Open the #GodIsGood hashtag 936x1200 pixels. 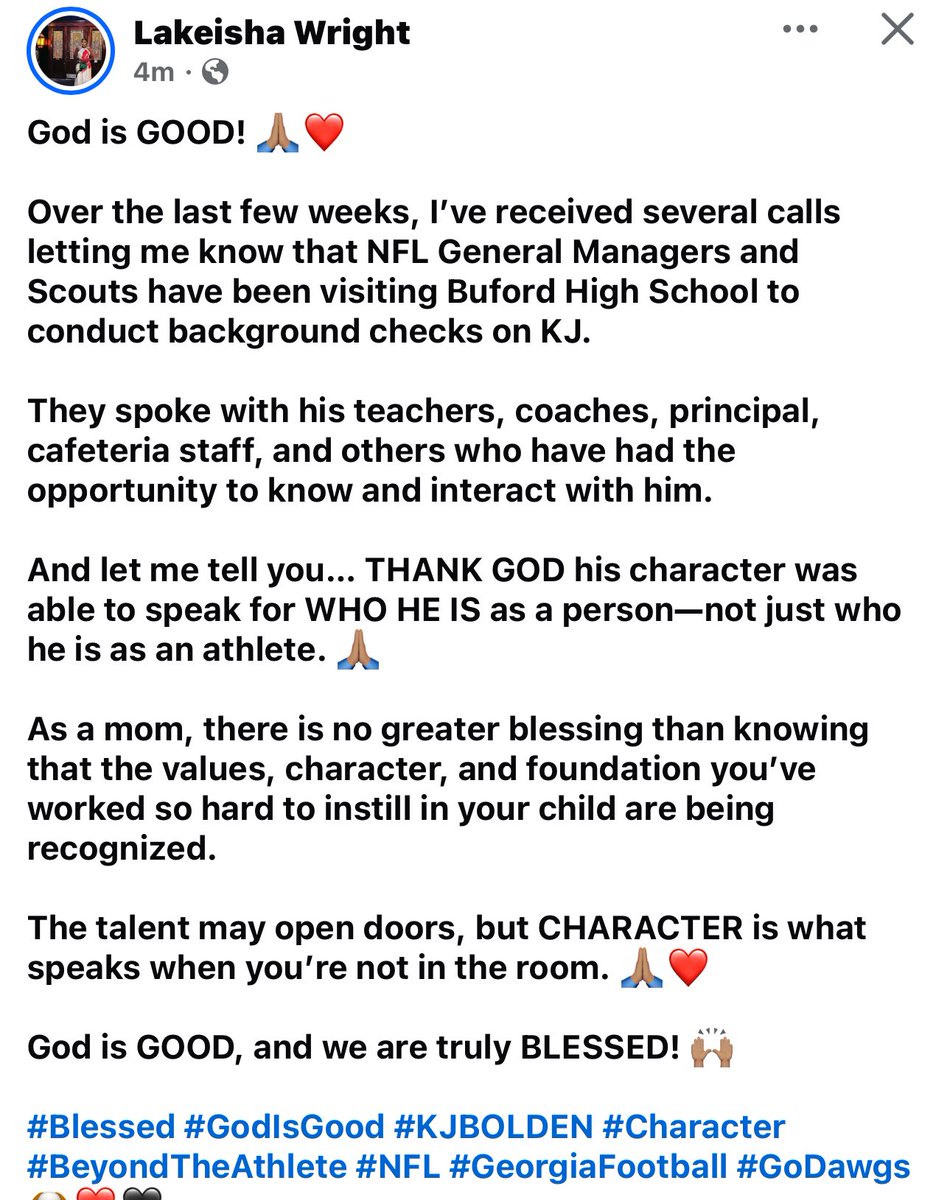coord(285,1126)
